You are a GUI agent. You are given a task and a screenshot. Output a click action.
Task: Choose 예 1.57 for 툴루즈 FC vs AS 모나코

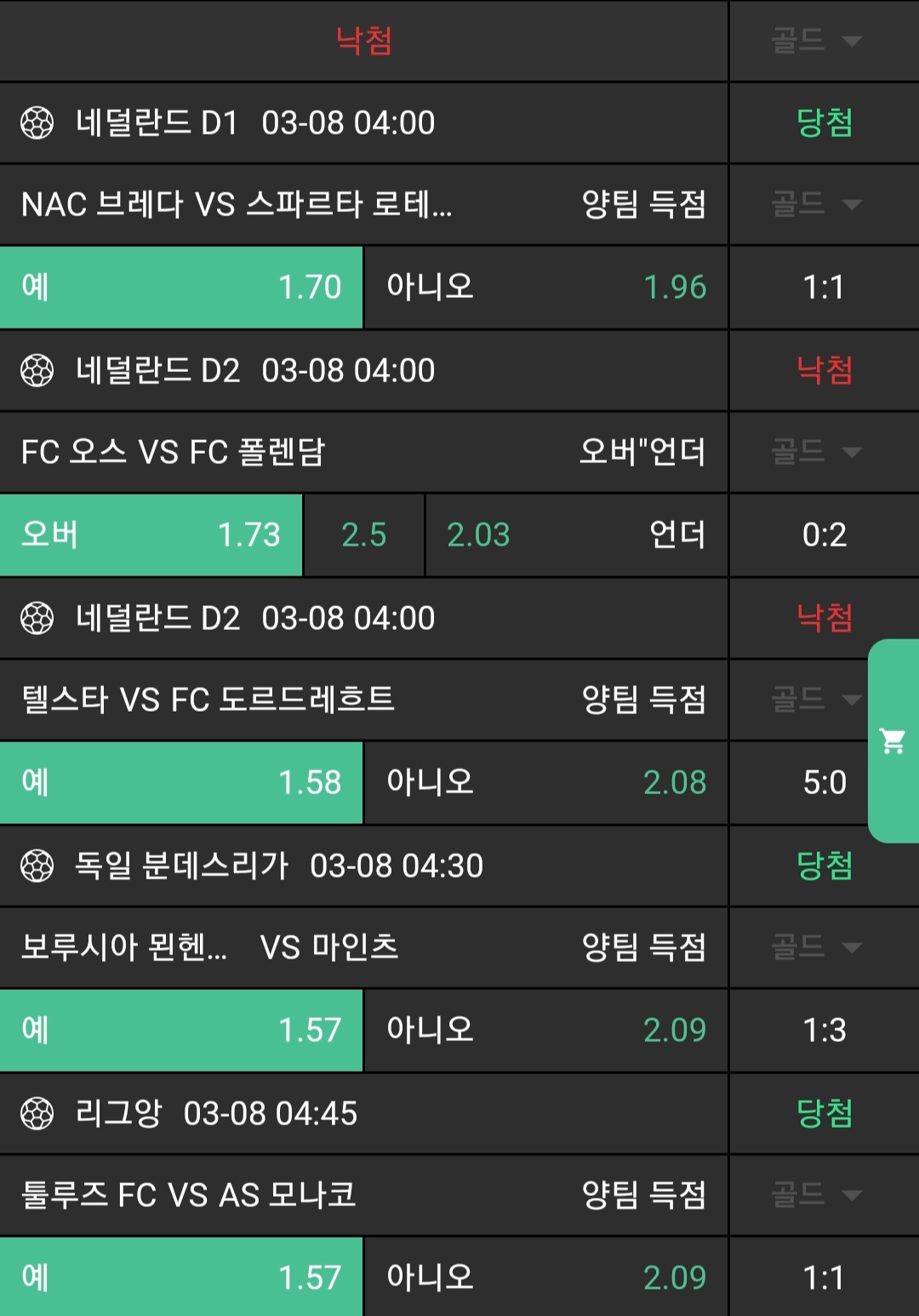click(x=181, y=1278)
